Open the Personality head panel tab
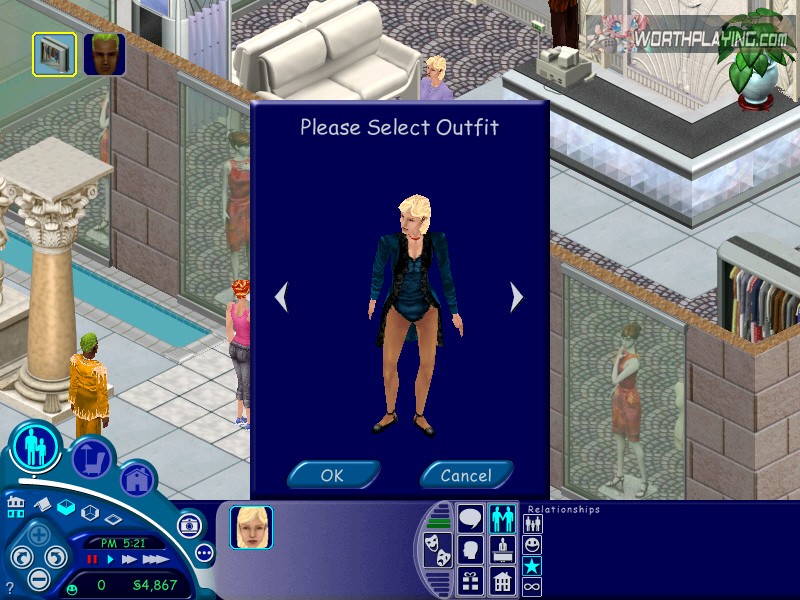This screenshot has width=800, height=600. (x=470, y=550)
